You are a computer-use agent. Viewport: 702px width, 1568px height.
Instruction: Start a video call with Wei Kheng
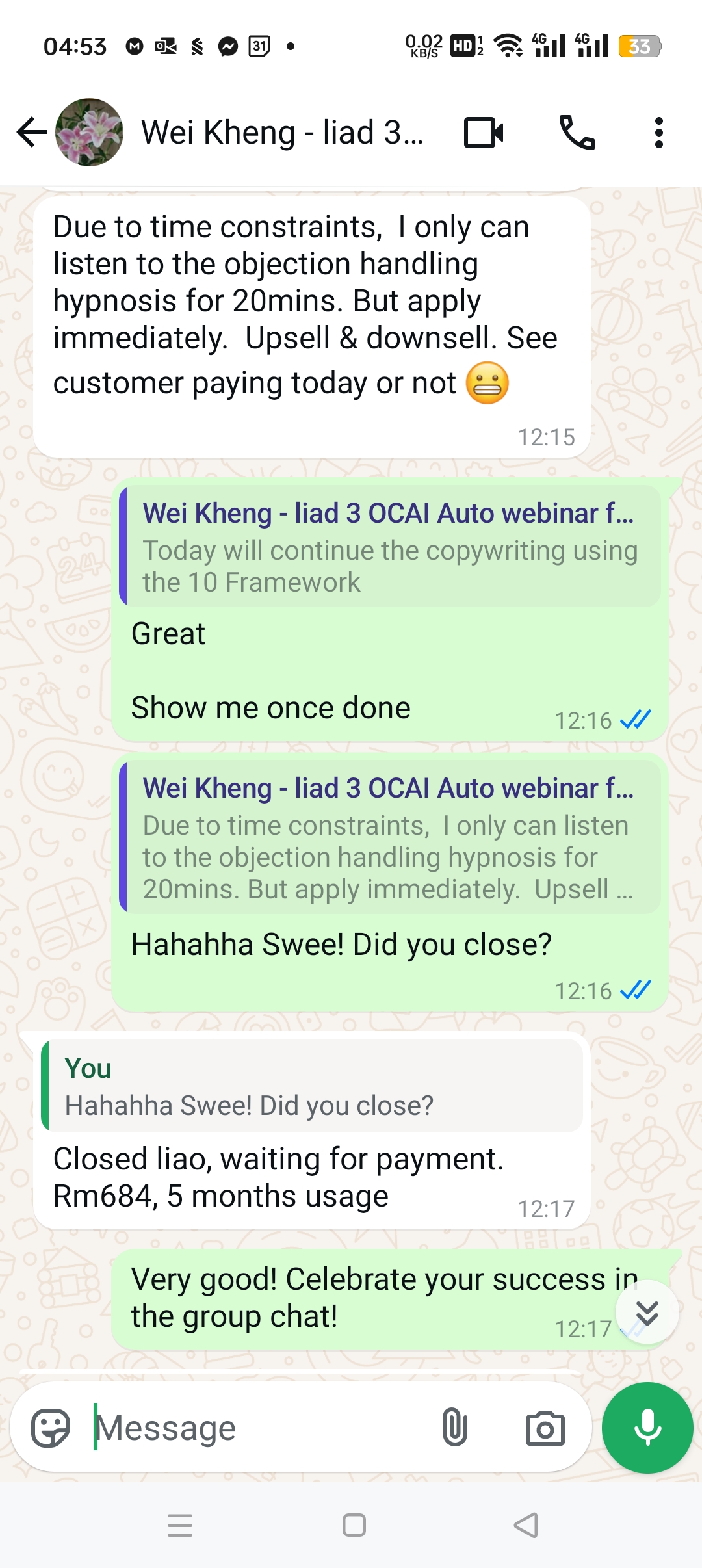[x=484, y=133]
